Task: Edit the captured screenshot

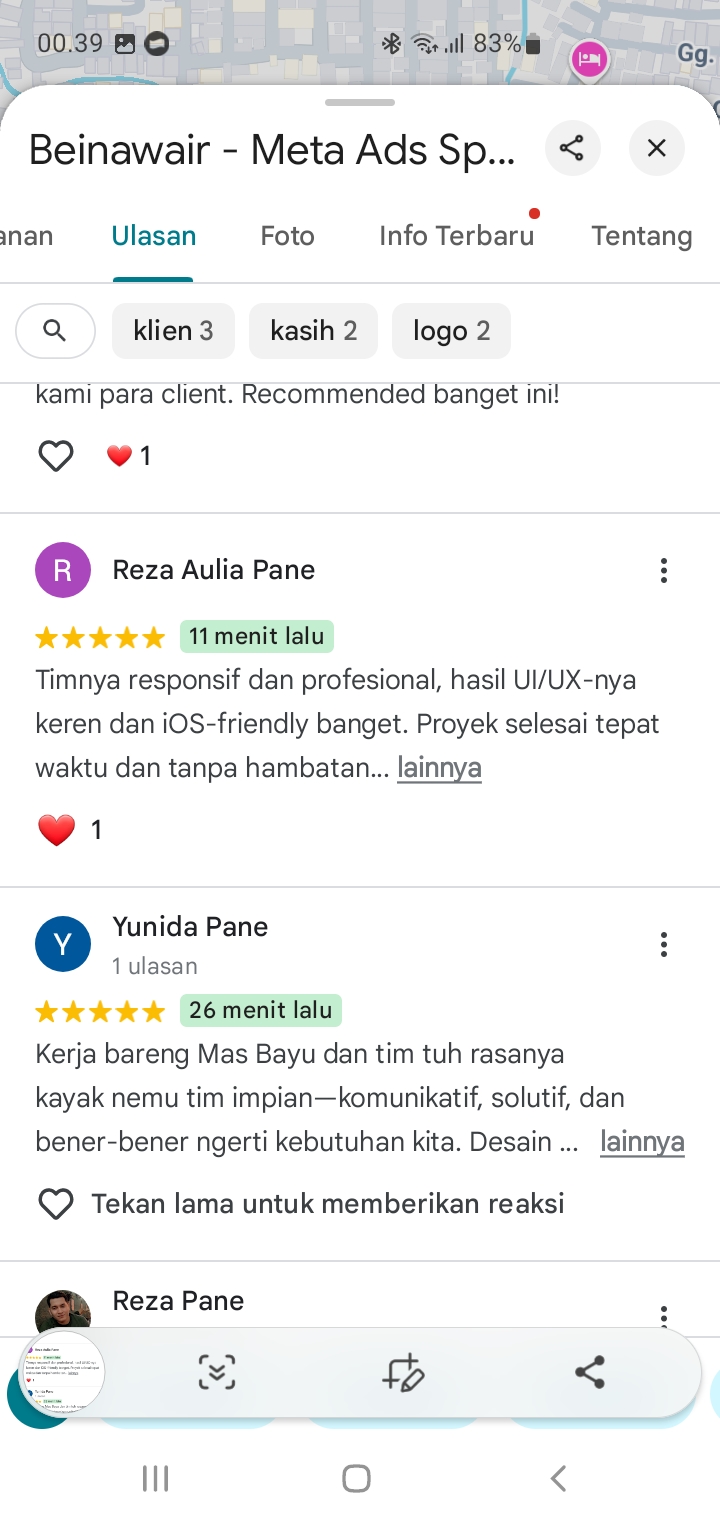Action: coord(404,1372)
